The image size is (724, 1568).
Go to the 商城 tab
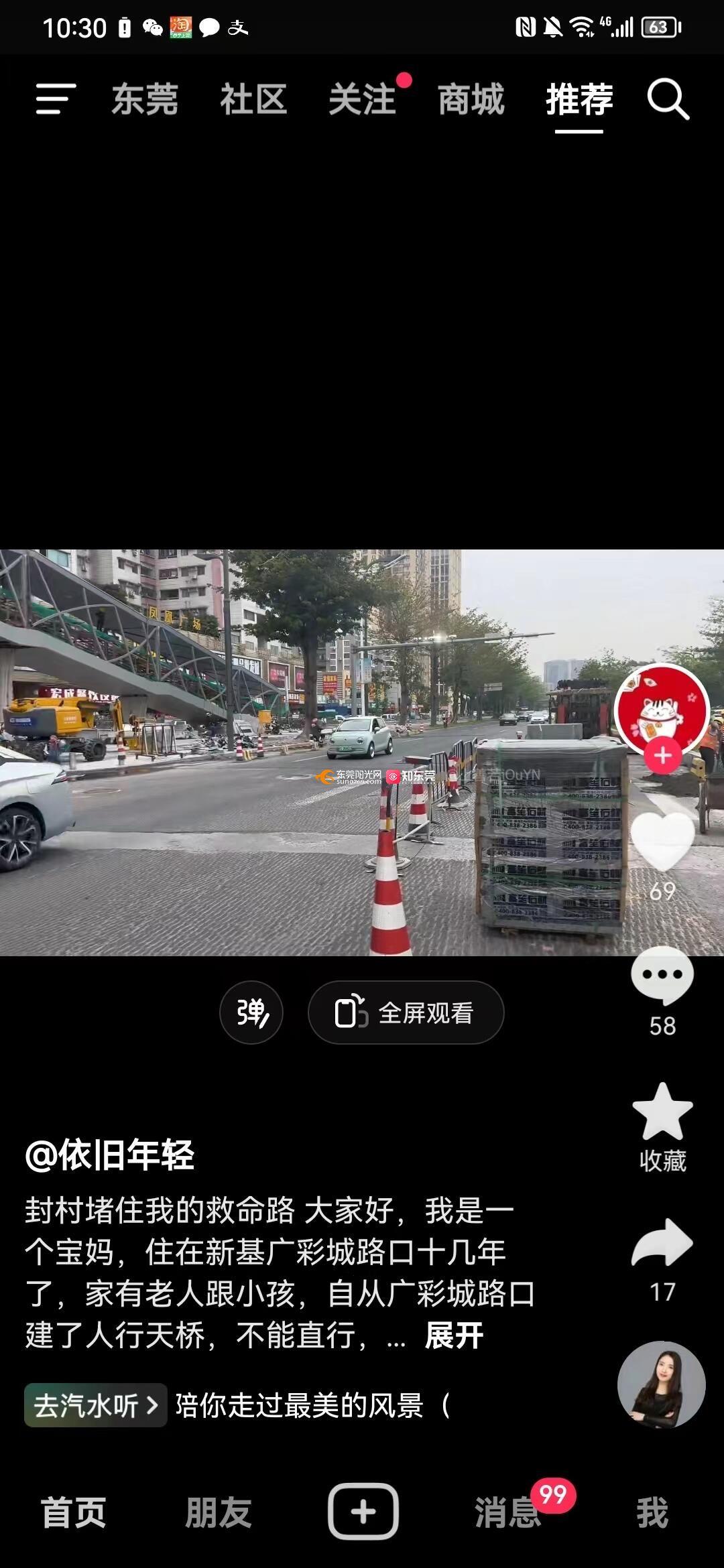point(471,99)
